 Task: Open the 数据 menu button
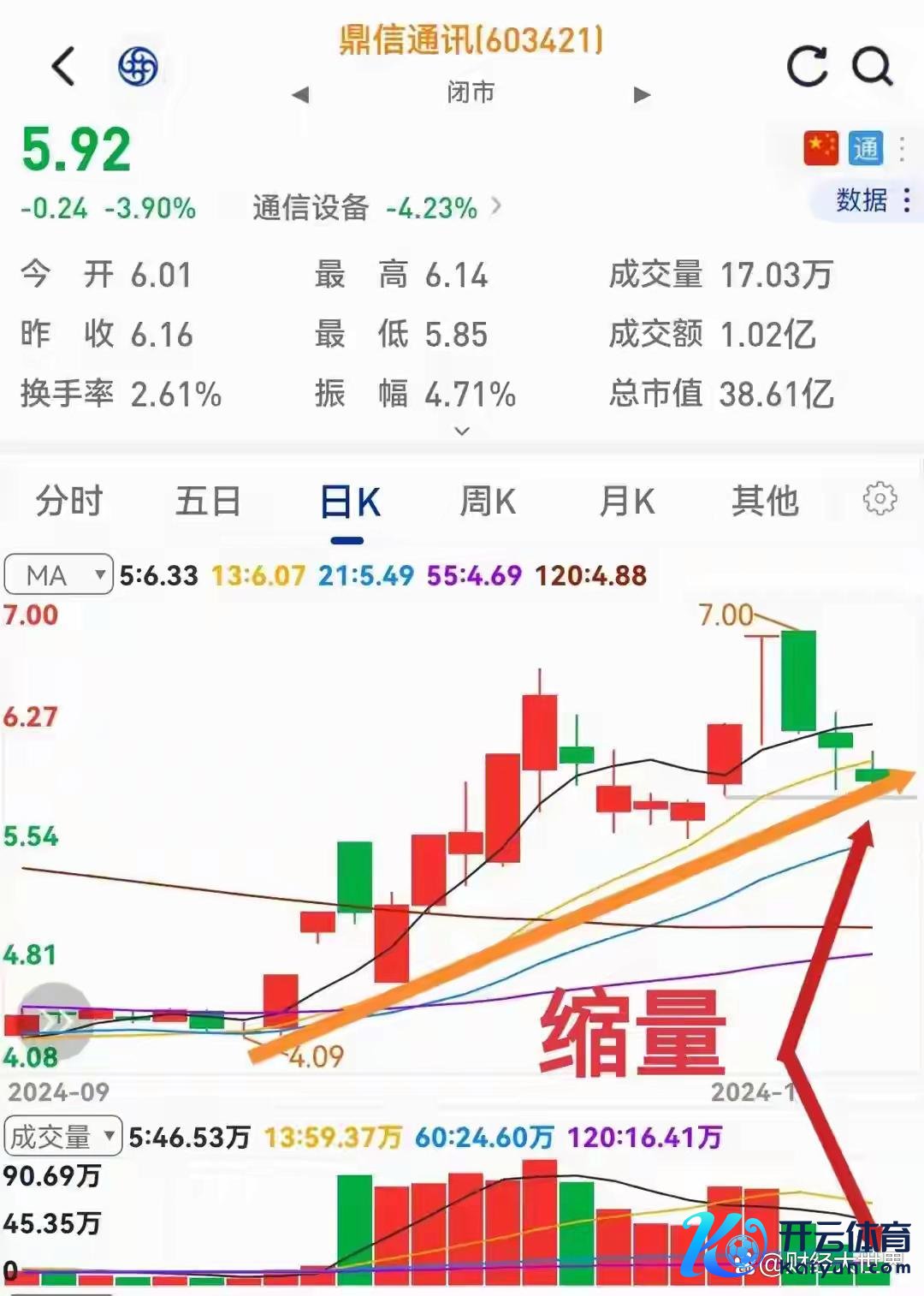[871, 200]
